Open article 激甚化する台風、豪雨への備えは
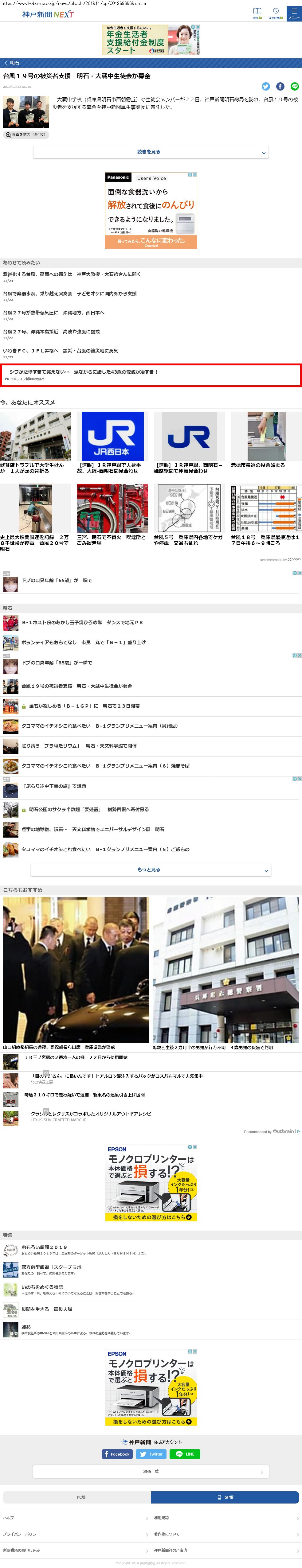 point(72,274)
